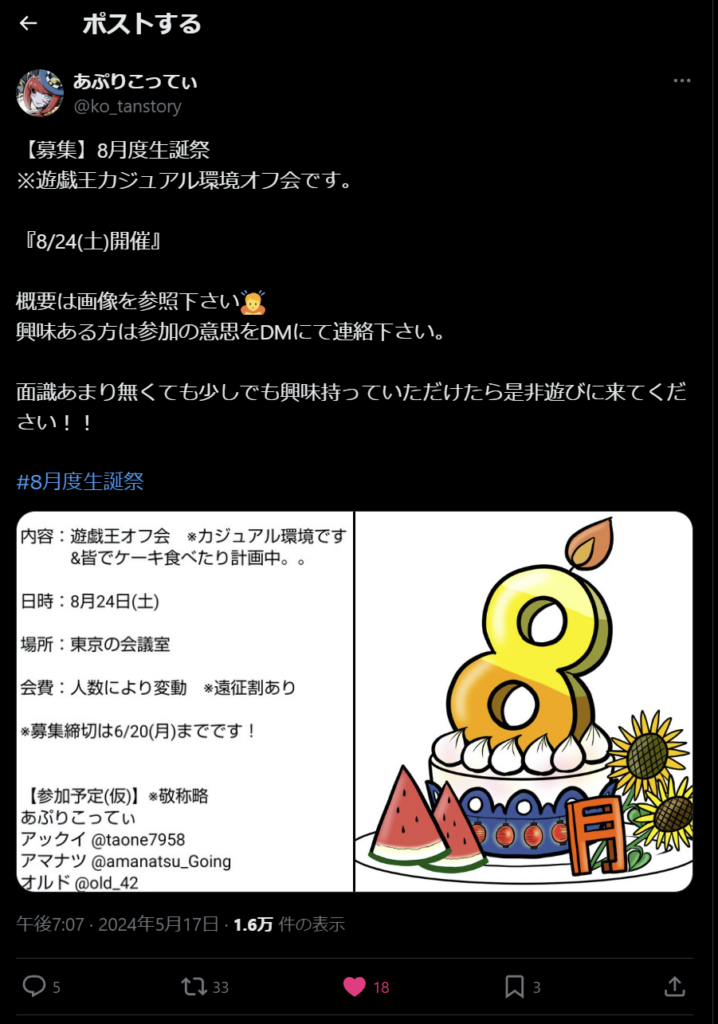View the event details image on the left
718x1024 pixels.
point(185,701)
